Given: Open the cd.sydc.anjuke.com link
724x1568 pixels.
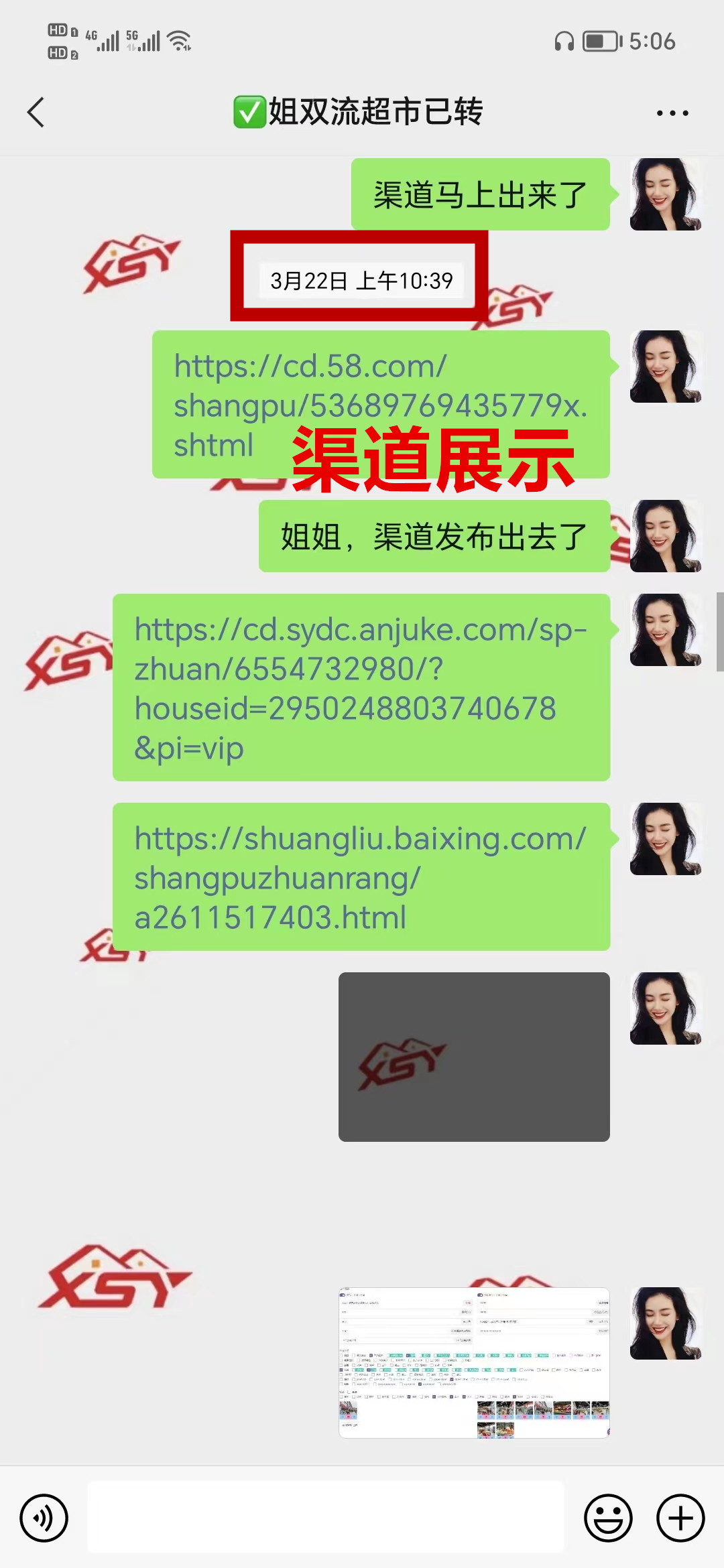Looking at the screenshot, I should click(361, 688).
